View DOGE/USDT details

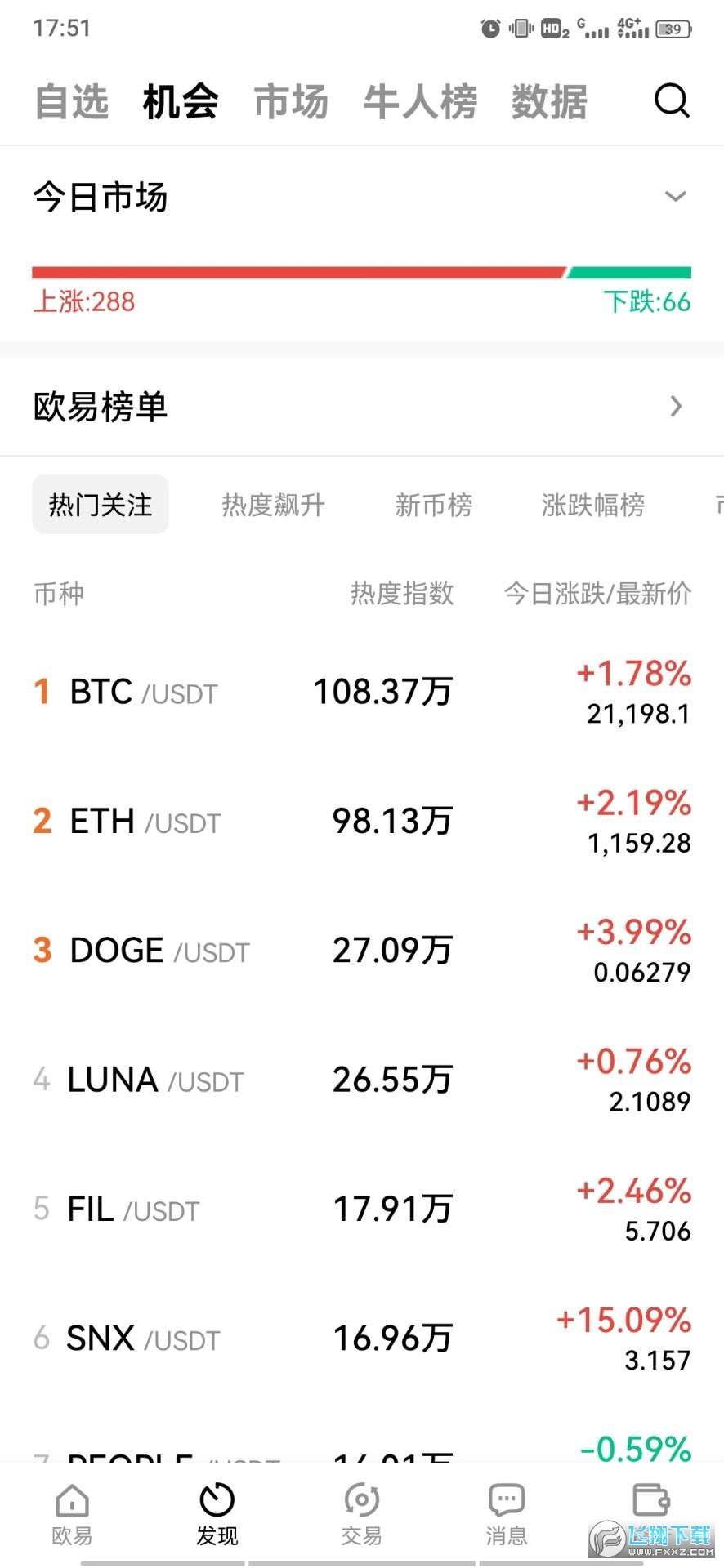tap(362, 951)
